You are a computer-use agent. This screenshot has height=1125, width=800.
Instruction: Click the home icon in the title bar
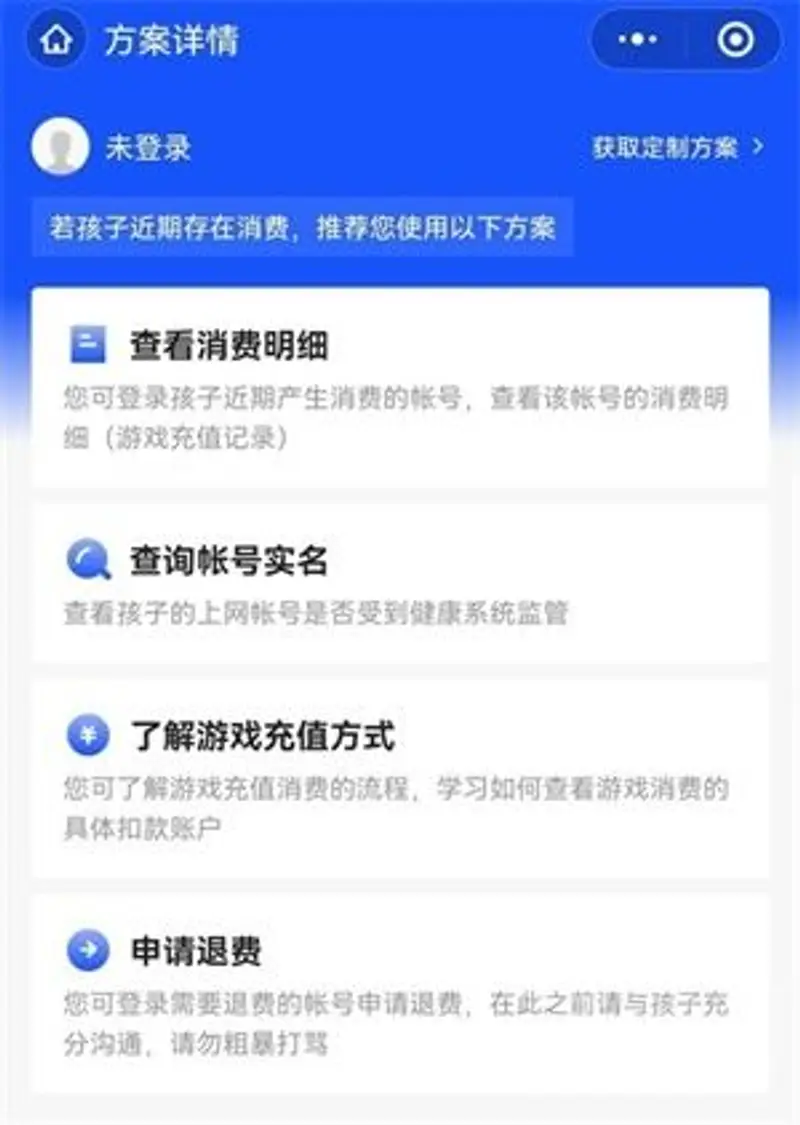[x=55, y=39]
